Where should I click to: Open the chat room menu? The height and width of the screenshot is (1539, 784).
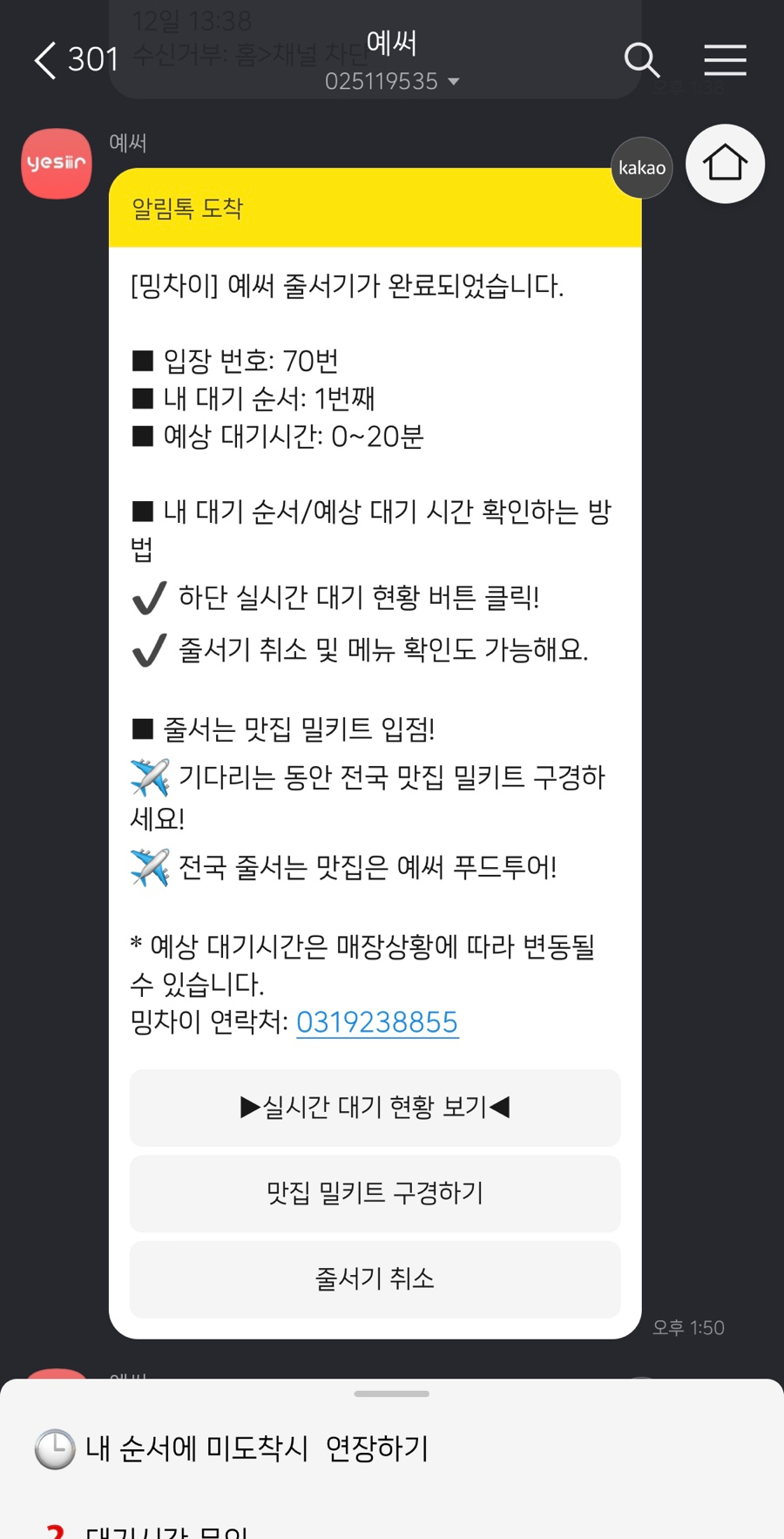tap(725, 60)
